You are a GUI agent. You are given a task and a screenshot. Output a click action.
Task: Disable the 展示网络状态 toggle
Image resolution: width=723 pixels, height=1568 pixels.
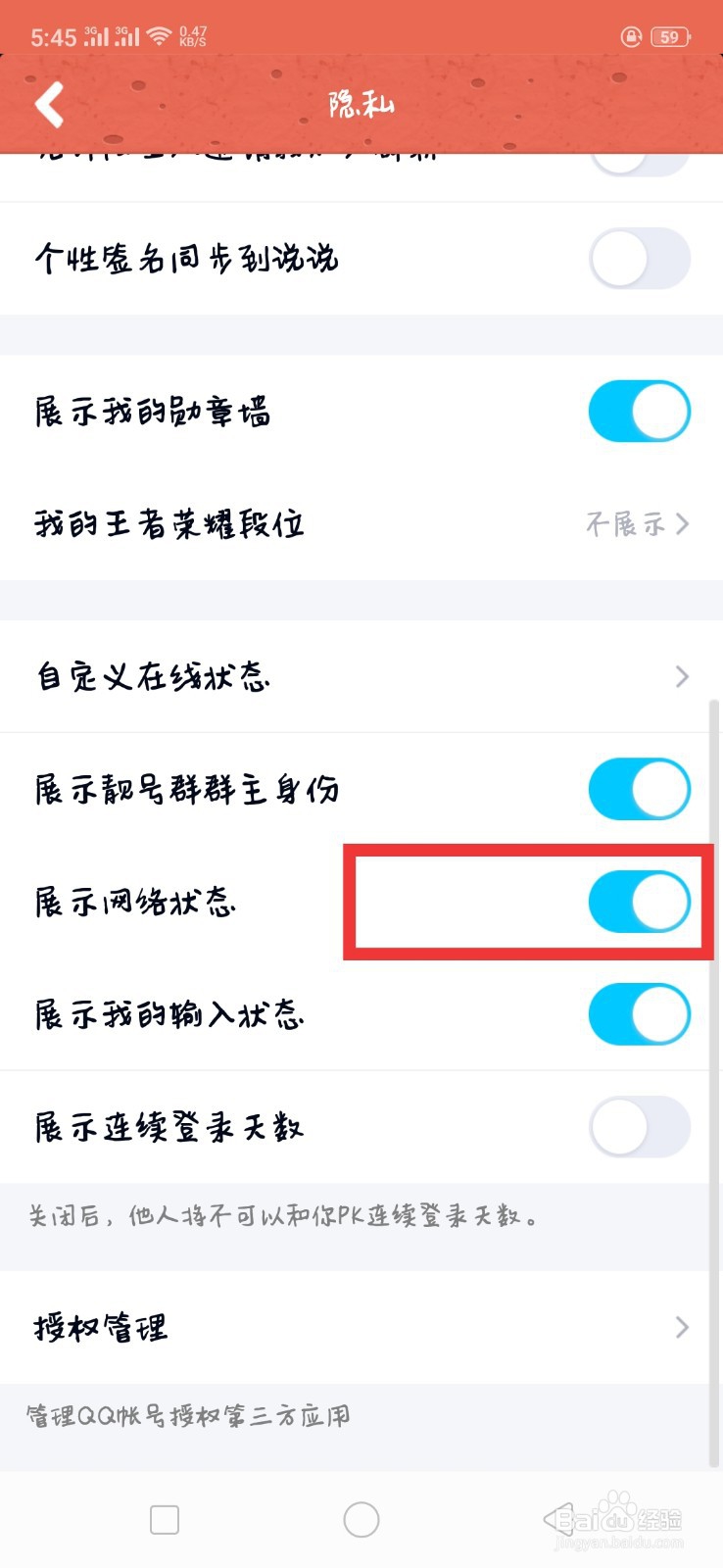[x=639, y=901]
